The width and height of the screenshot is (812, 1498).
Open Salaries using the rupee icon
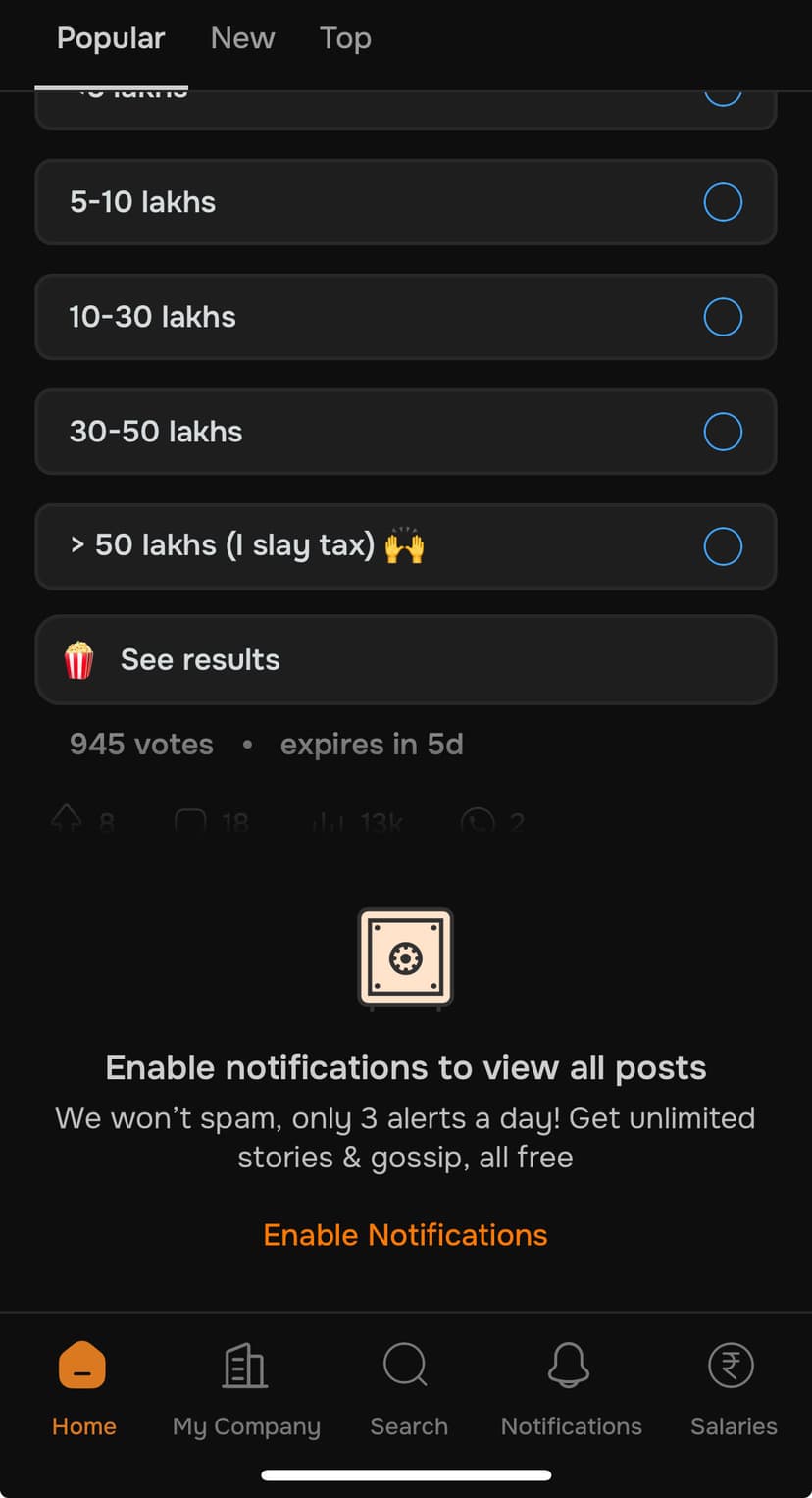pos(732,1386)
